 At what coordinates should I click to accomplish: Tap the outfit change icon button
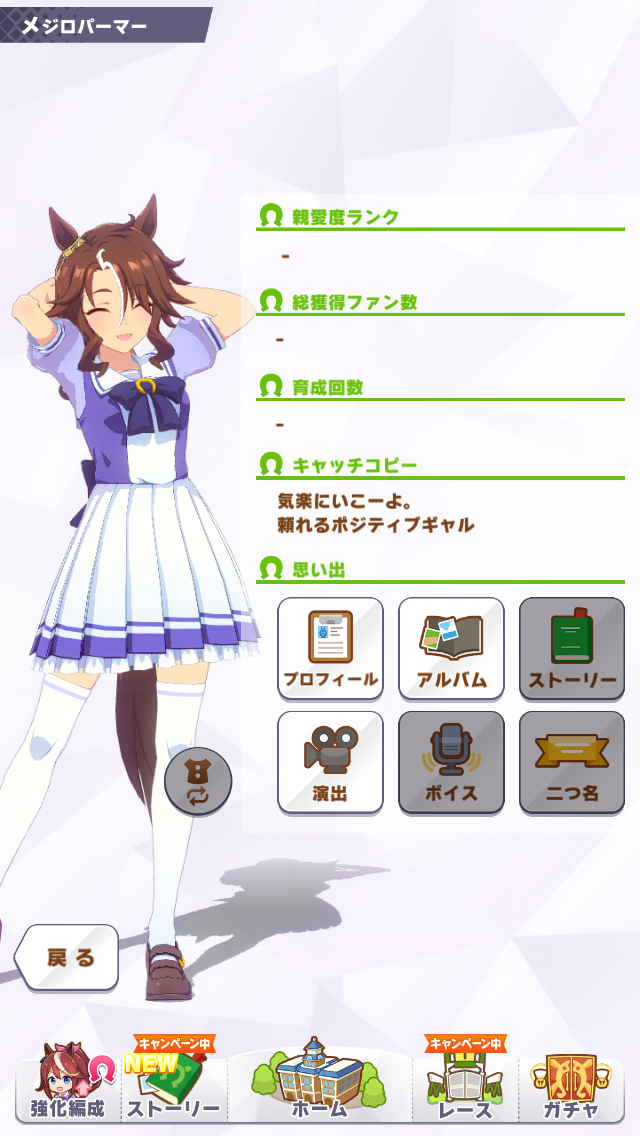(x=198, y=782)
